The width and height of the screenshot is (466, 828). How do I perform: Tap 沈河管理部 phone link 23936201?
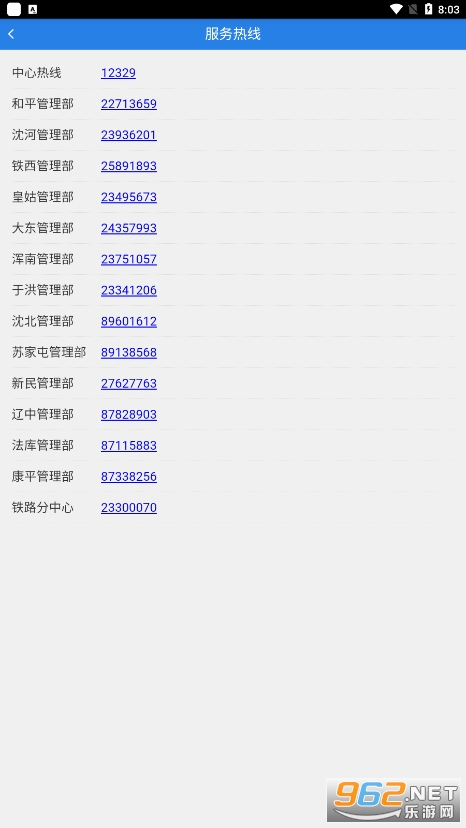[x=129, y=135]
